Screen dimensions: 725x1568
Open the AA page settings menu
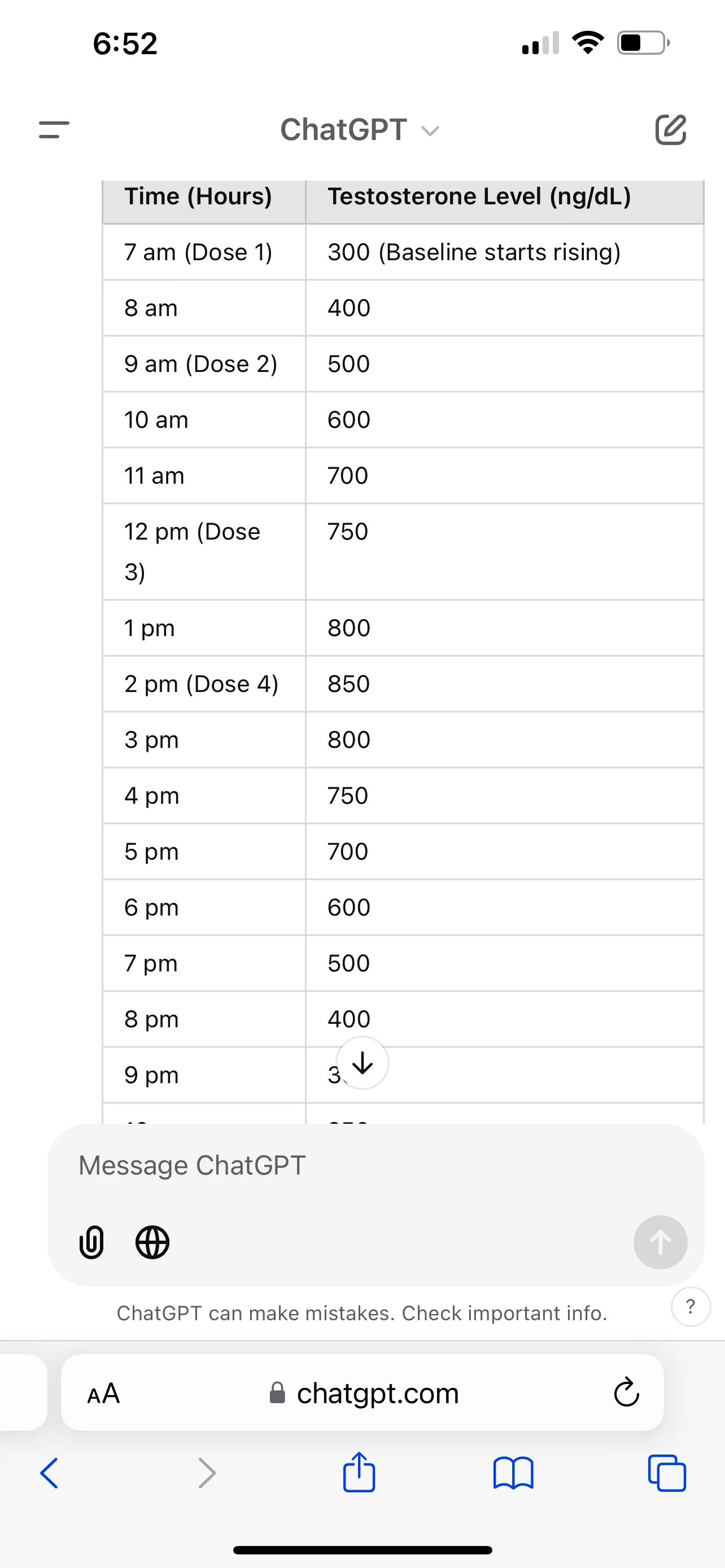[x=103, y=1392]
